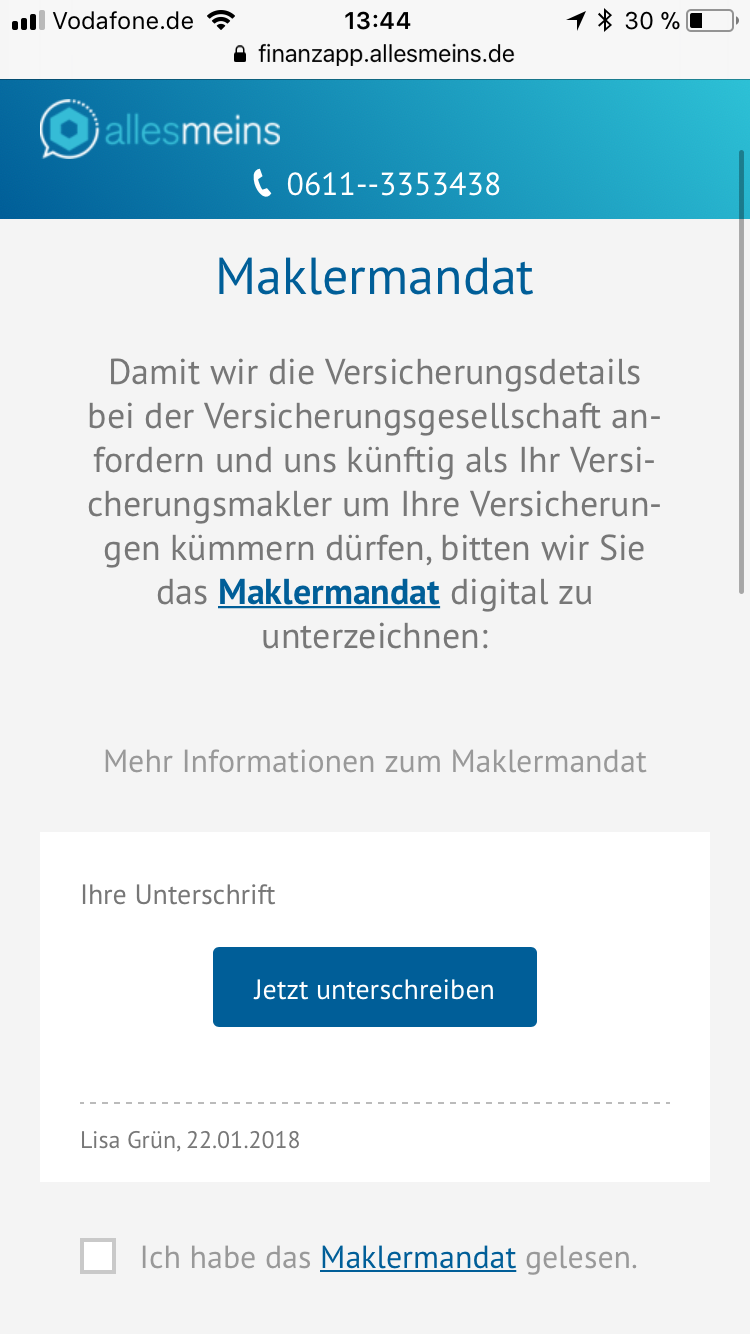
Task: Open the bold Maklermandat link in paragraph
Action: pos(329,592)
